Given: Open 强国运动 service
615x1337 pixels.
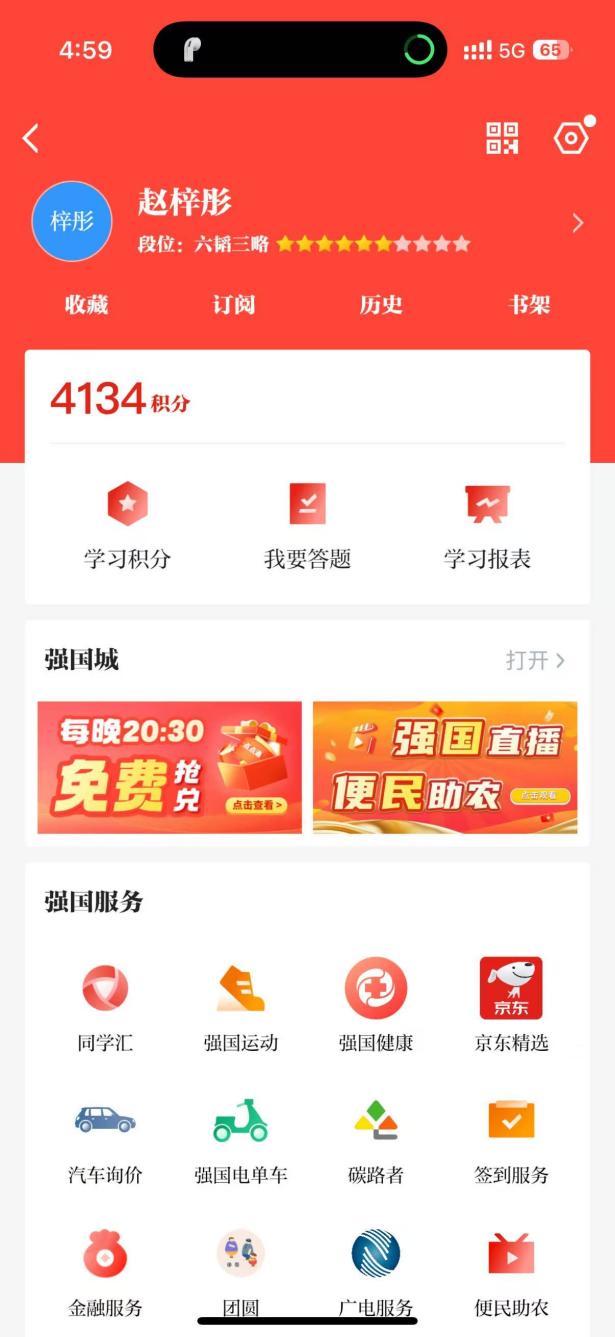Looking at the screenshot, I should coord(241,1004).
